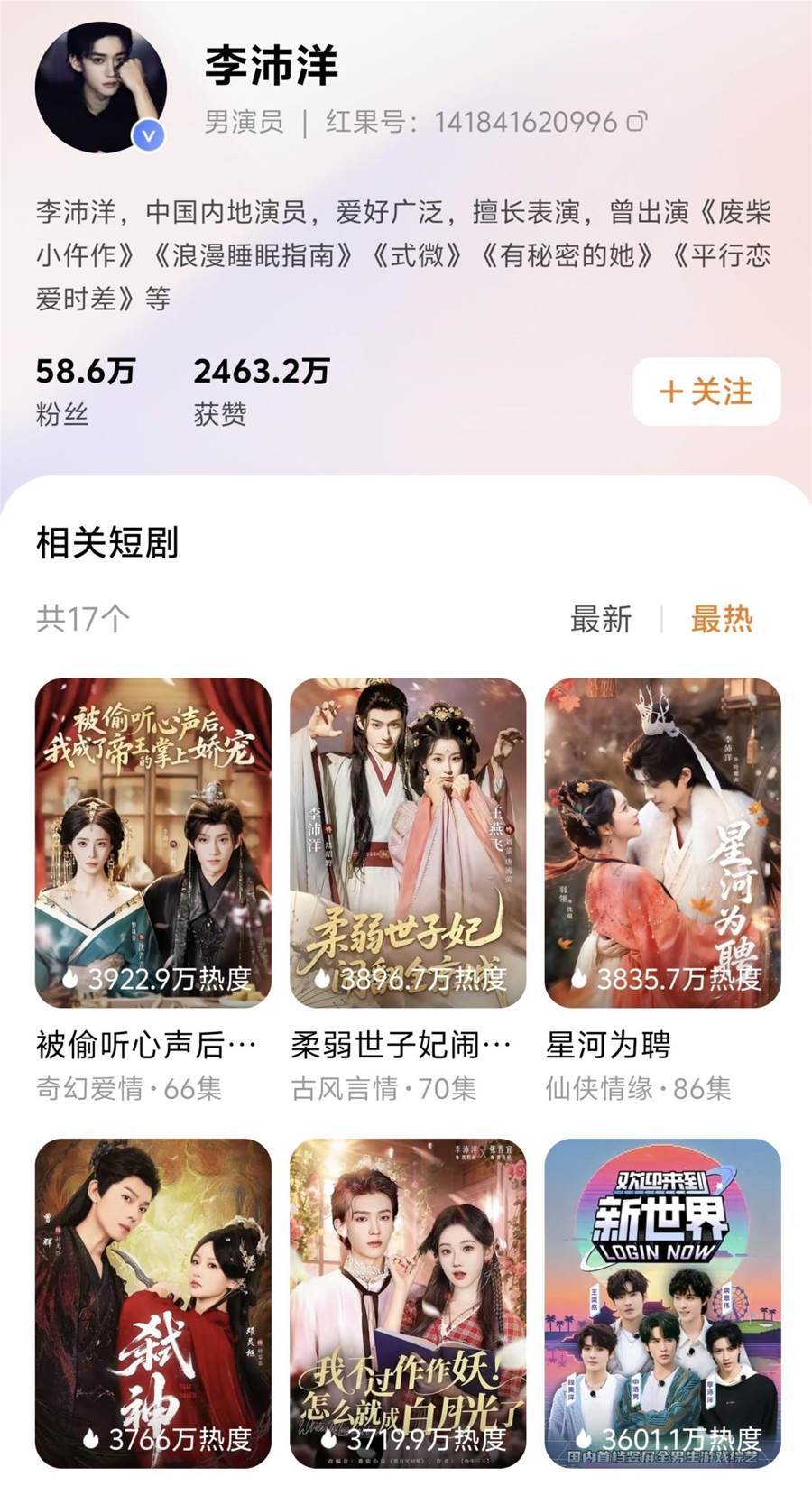This screenshot has height=1486, width=812.
Task: Open the drama 柔弱世子妃闹
Action: click(408, 843)
